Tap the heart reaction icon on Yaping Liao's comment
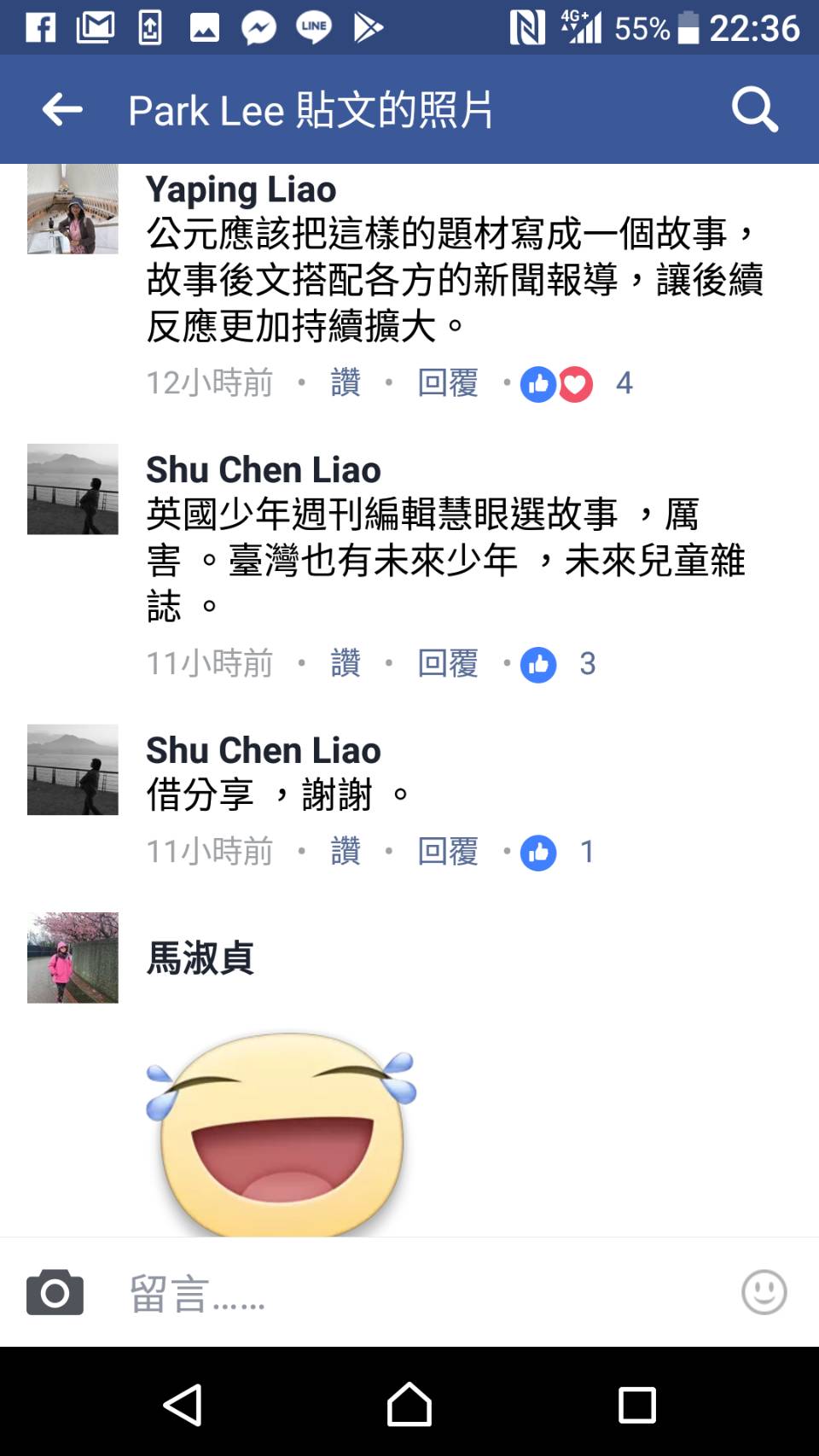Image resolution: width=819 pixels, height=1456 pixels. [x=577, y=384]
